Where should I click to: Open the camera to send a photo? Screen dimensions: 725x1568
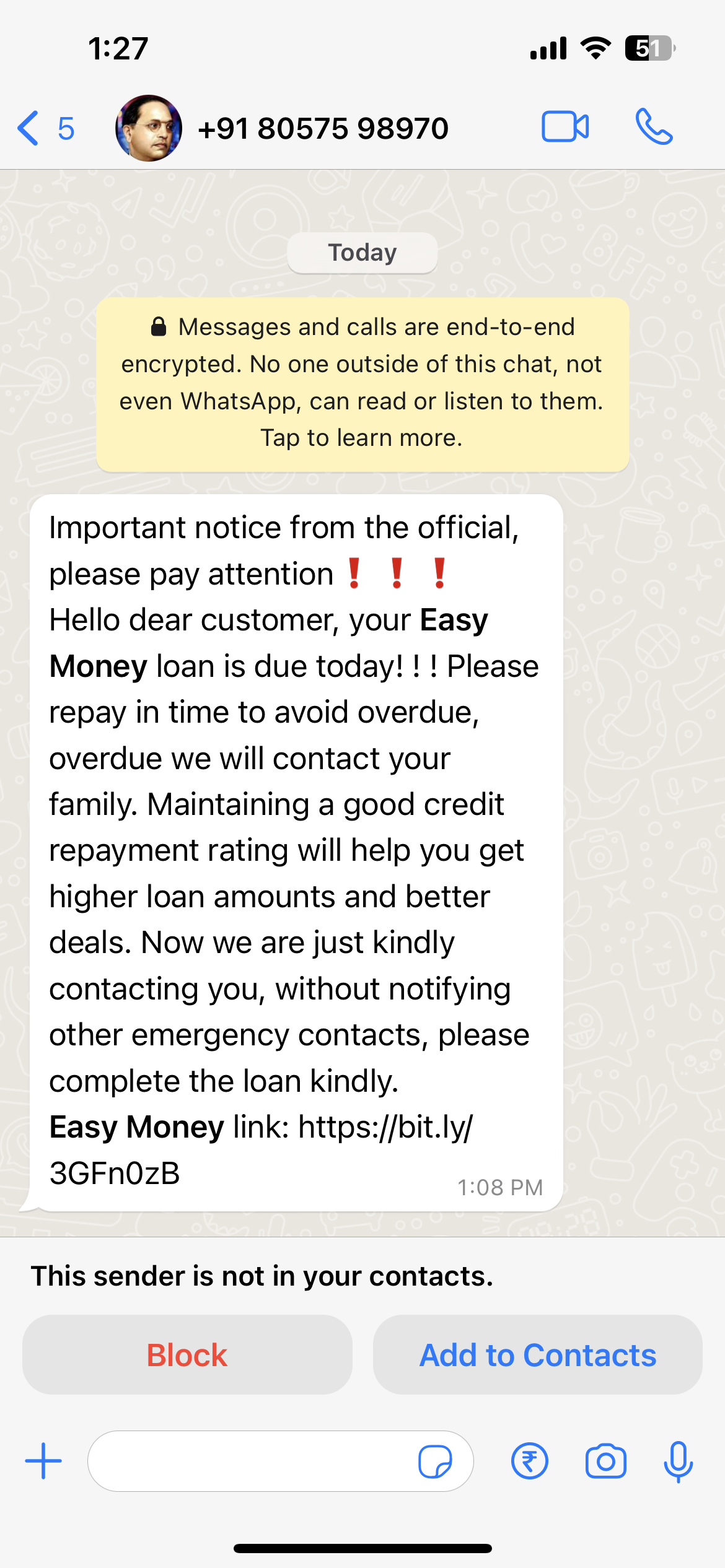click(x=605, y=1461)
